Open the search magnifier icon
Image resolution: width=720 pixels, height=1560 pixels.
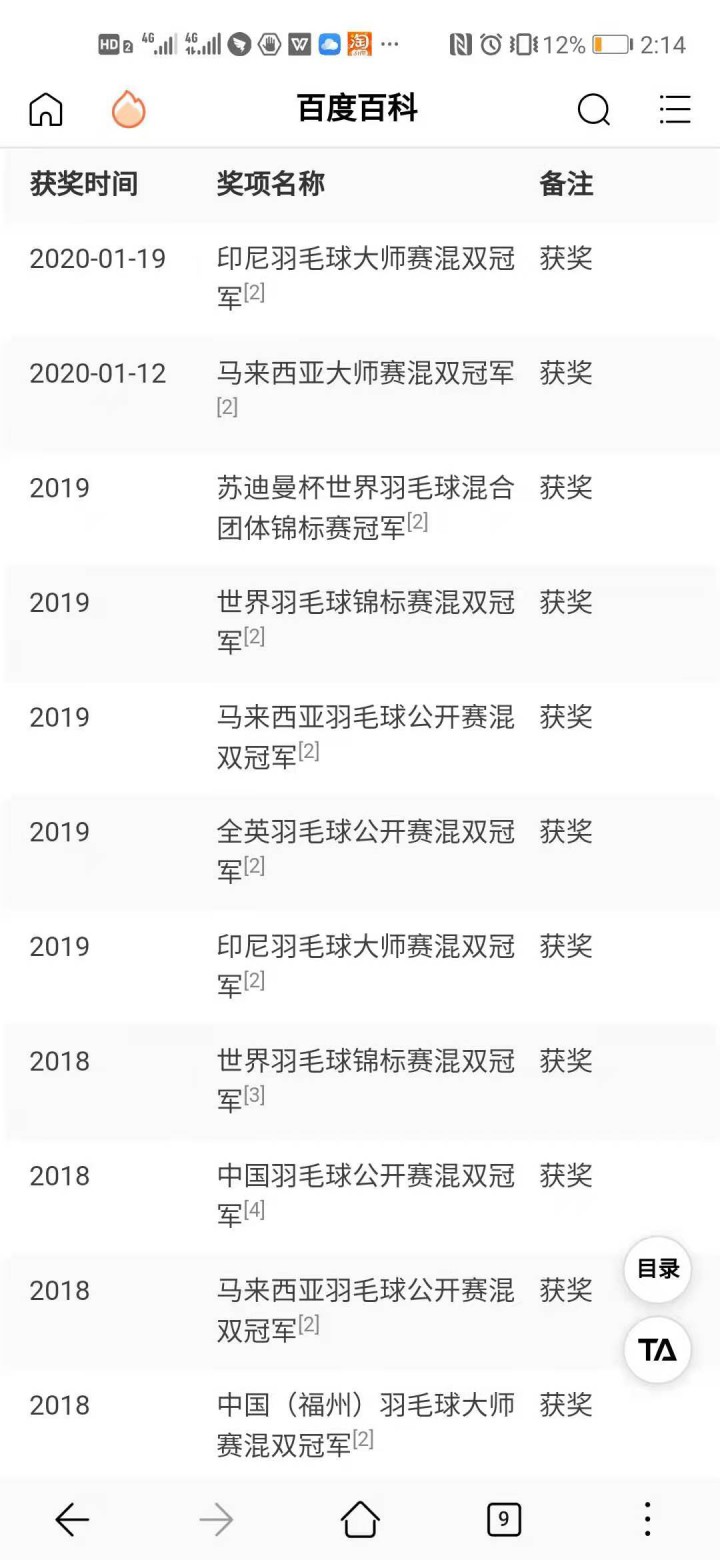coord(594,109)
